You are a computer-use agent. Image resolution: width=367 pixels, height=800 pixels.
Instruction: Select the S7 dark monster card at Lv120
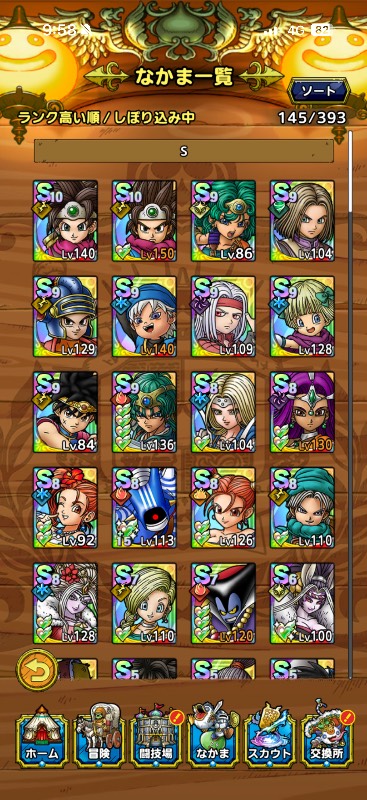pyautogui.click(x=224, y=604)
